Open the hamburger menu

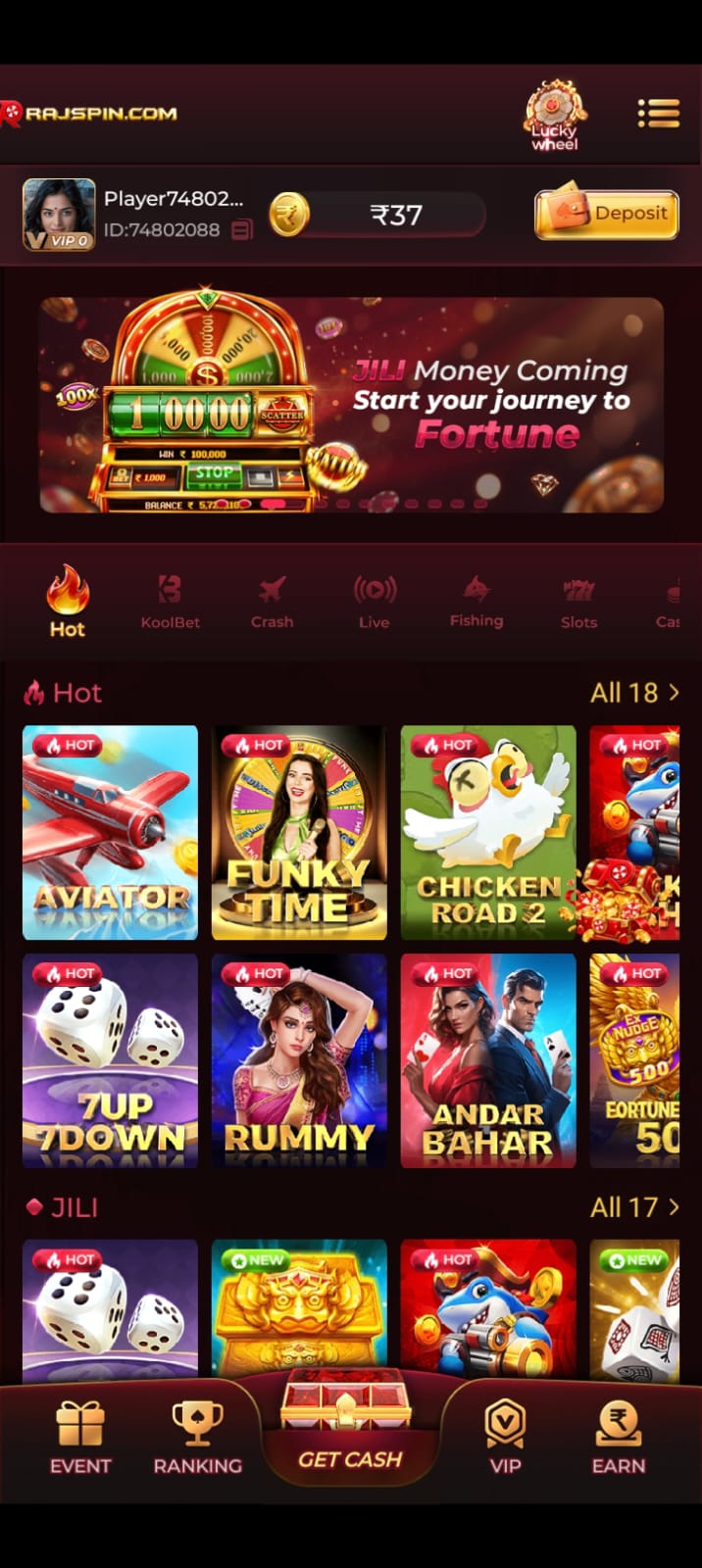pyautogui.click(x=658, y=114)
